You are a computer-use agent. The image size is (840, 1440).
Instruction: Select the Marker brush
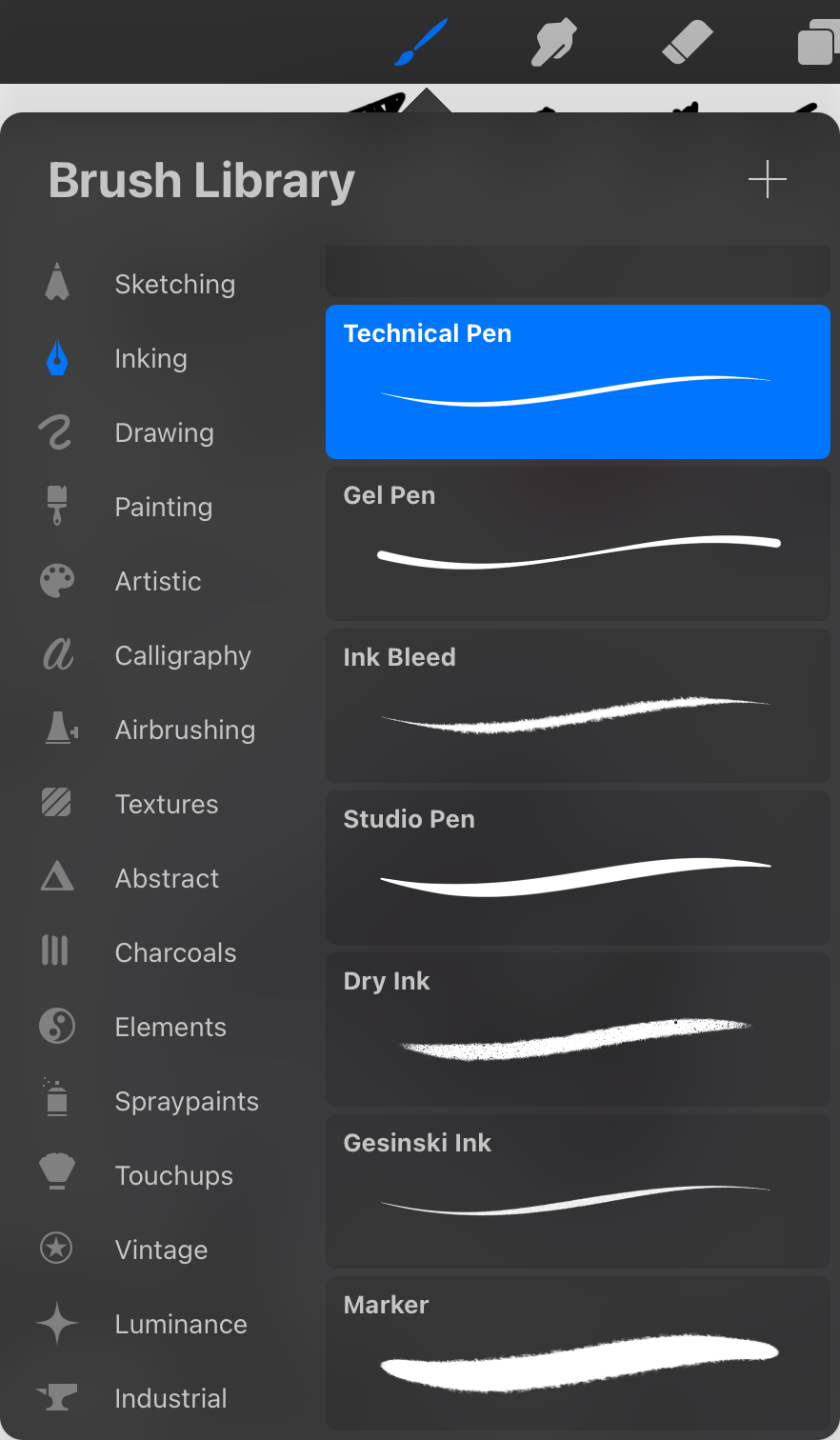(578, 1353)
